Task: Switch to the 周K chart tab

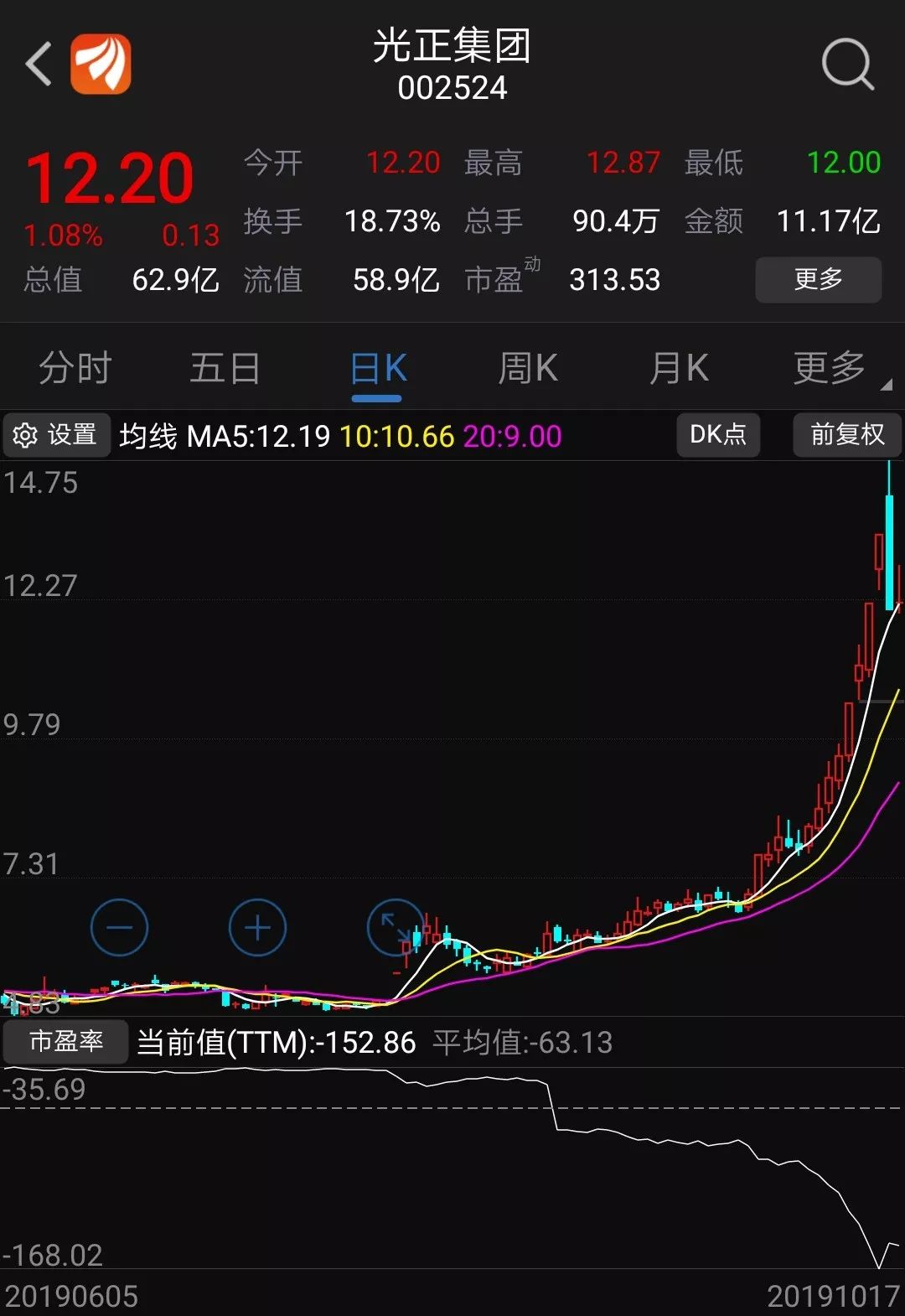Action: (528, 369)
